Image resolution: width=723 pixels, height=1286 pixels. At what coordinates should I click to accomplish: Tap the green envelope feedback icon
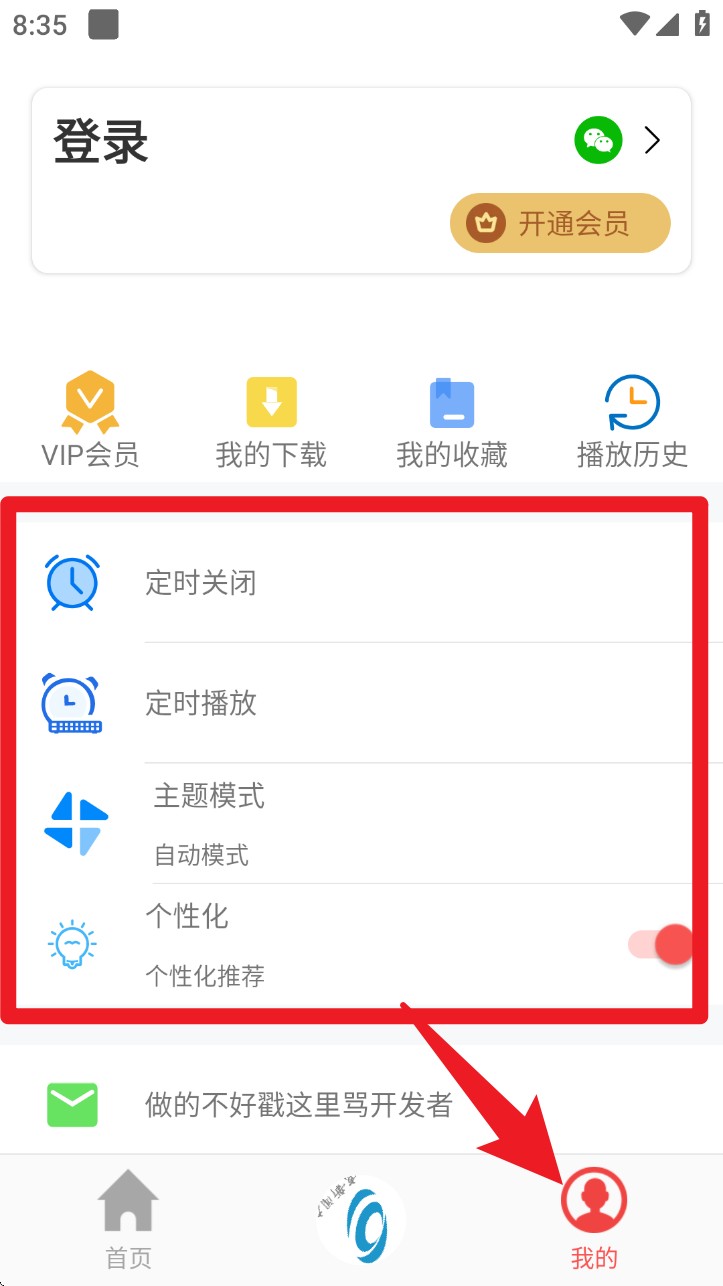point(71,1104)
